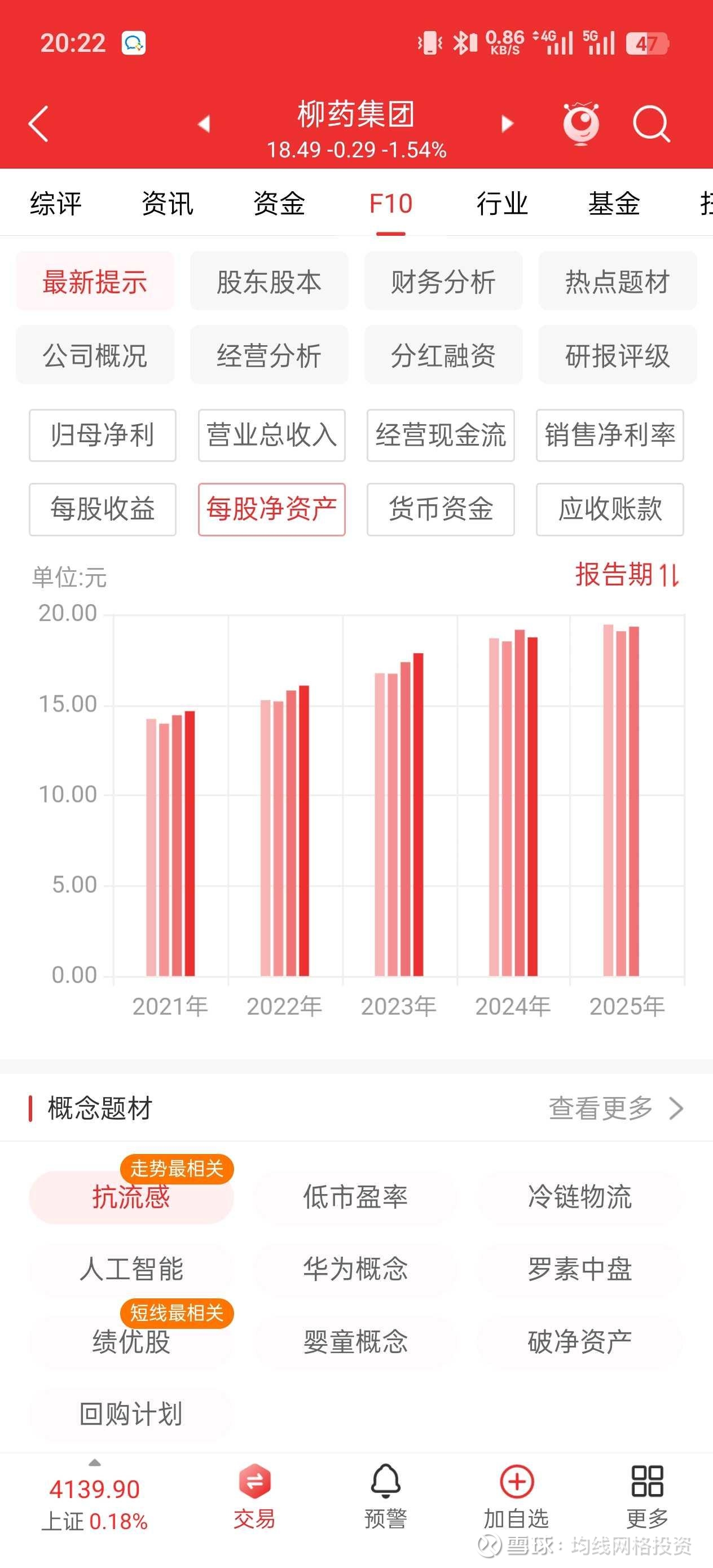
Task: Switch to next stock with right arrow
Action: pos(507,124)
